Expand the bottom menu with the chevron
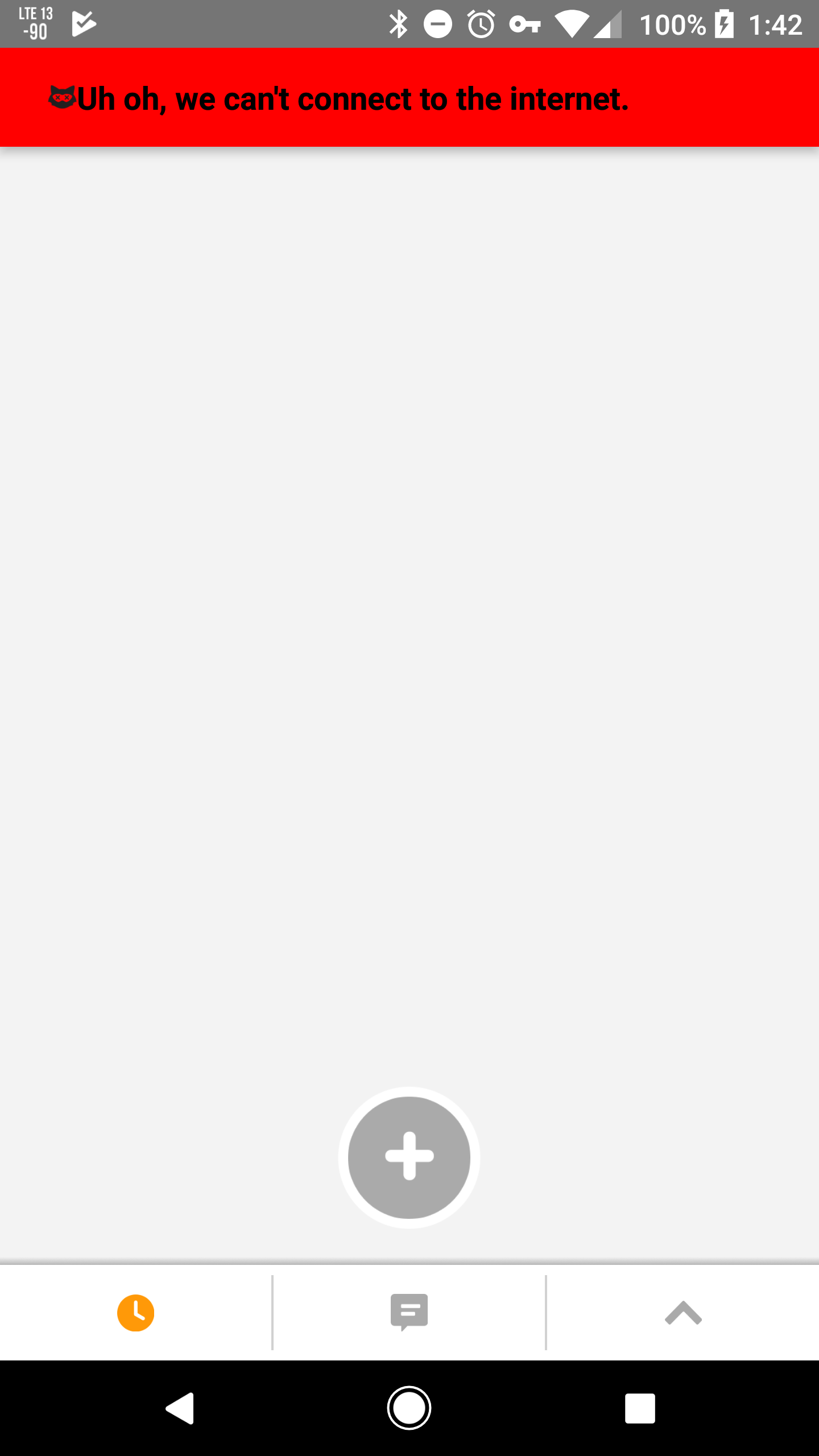Image resolution: width=819 pixels, height=1456 pixels. coord(682,1313)
